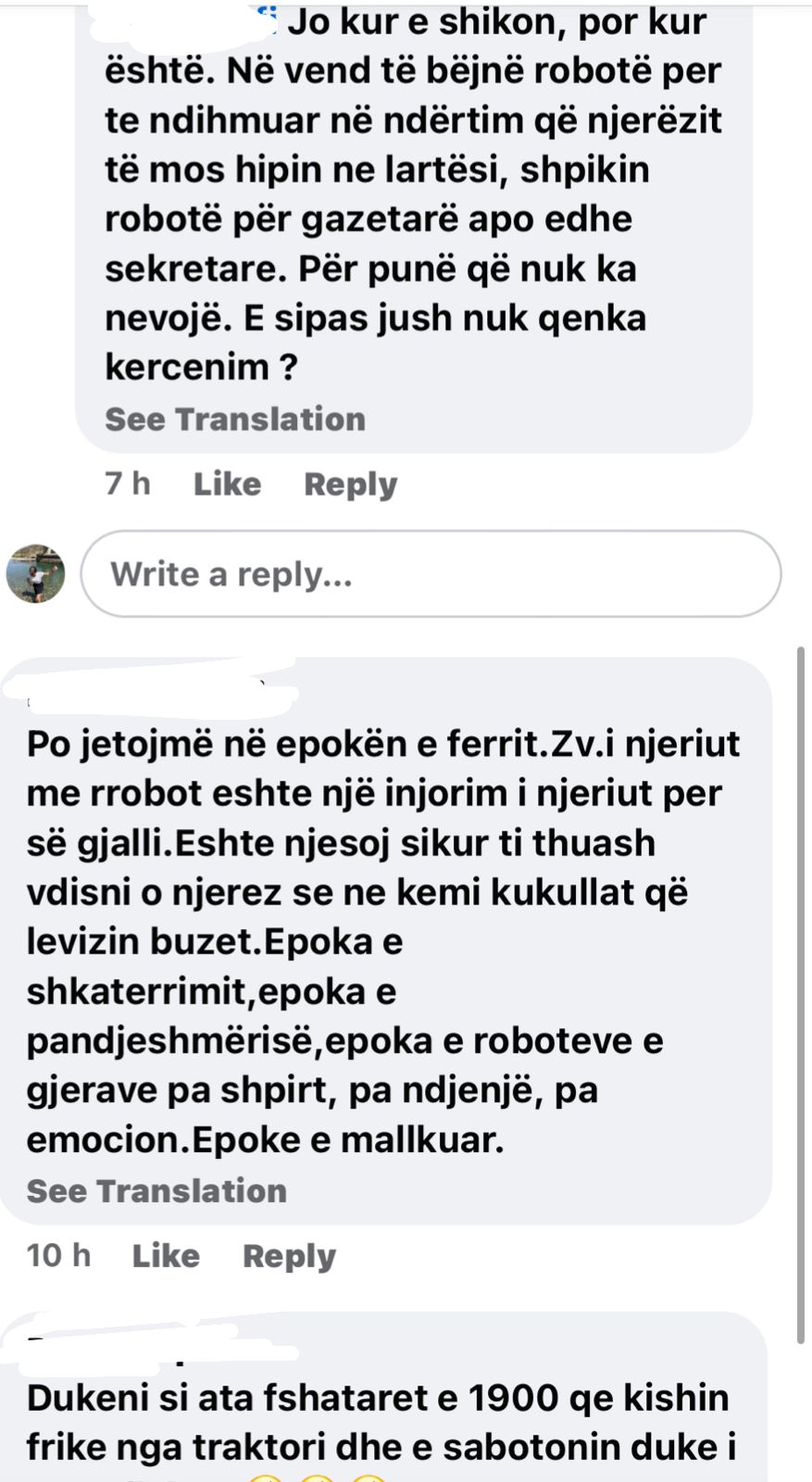See translation of the 7 h comment

(x=235, y=419)
